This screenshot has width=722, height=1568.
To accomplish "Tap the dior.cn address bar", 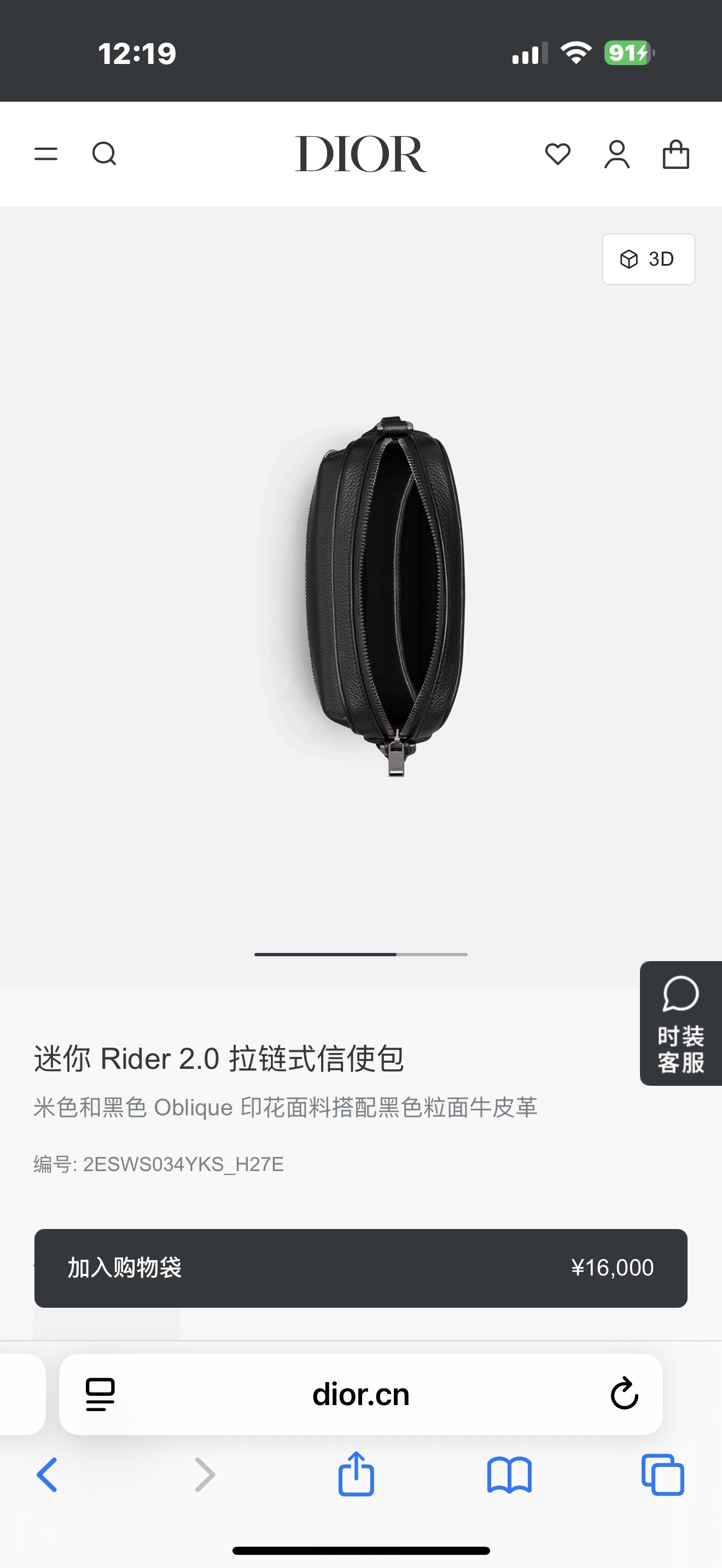I will (360, 1395).
